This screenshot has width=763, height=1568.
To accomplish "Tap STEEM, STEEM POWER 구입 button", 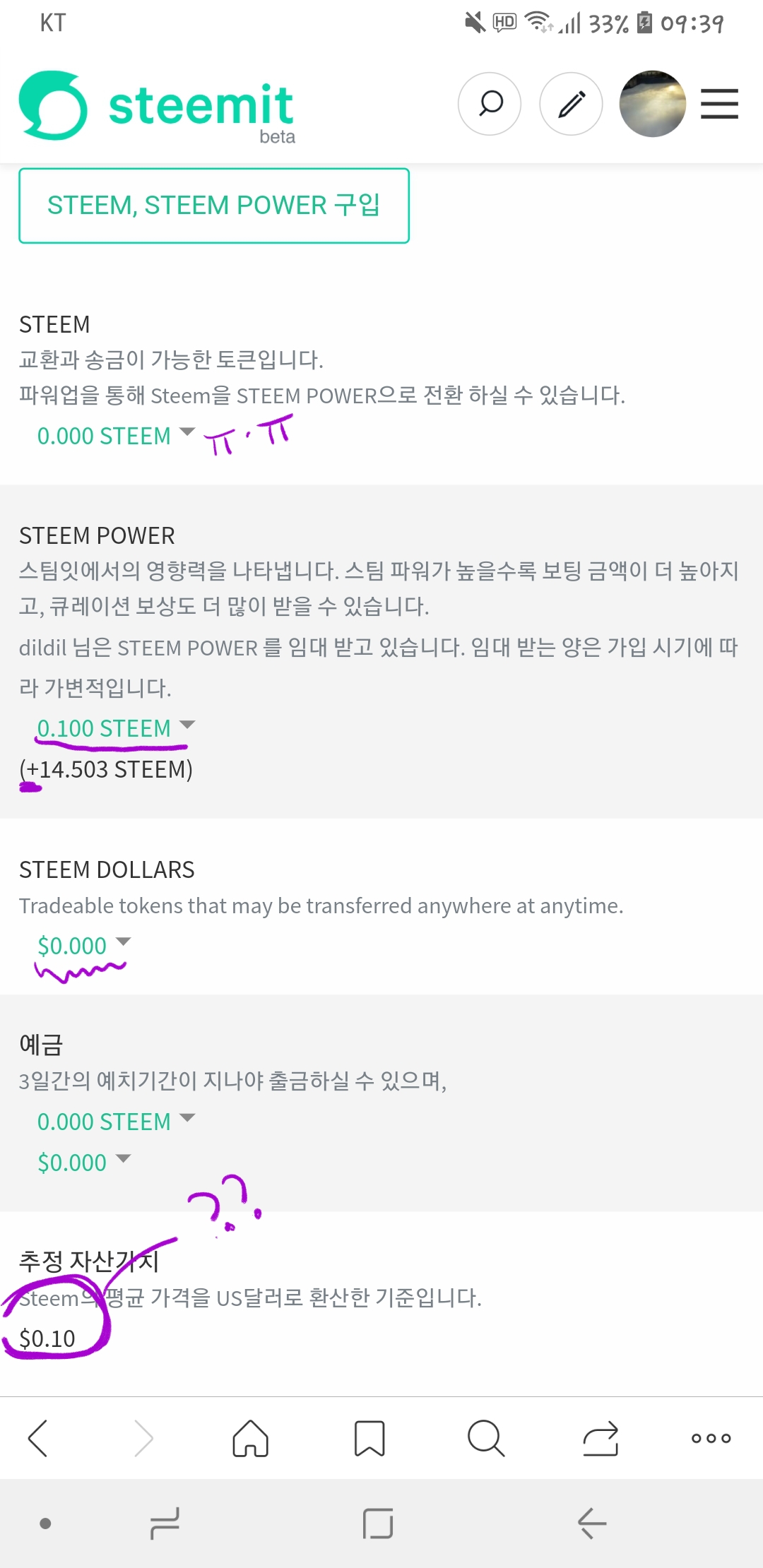I will 214,206.
